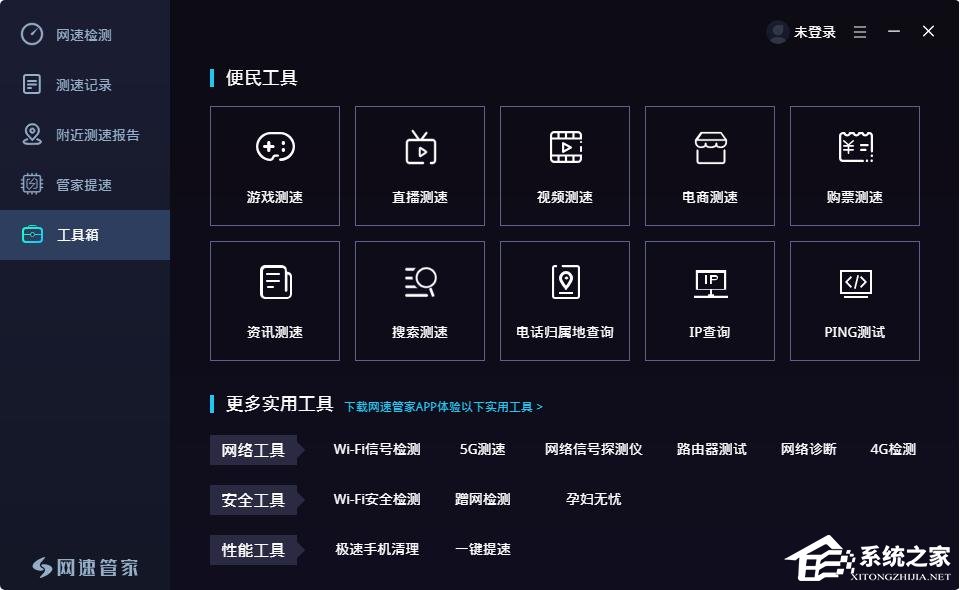Open the IP查询 tool

tap(710, 301)
